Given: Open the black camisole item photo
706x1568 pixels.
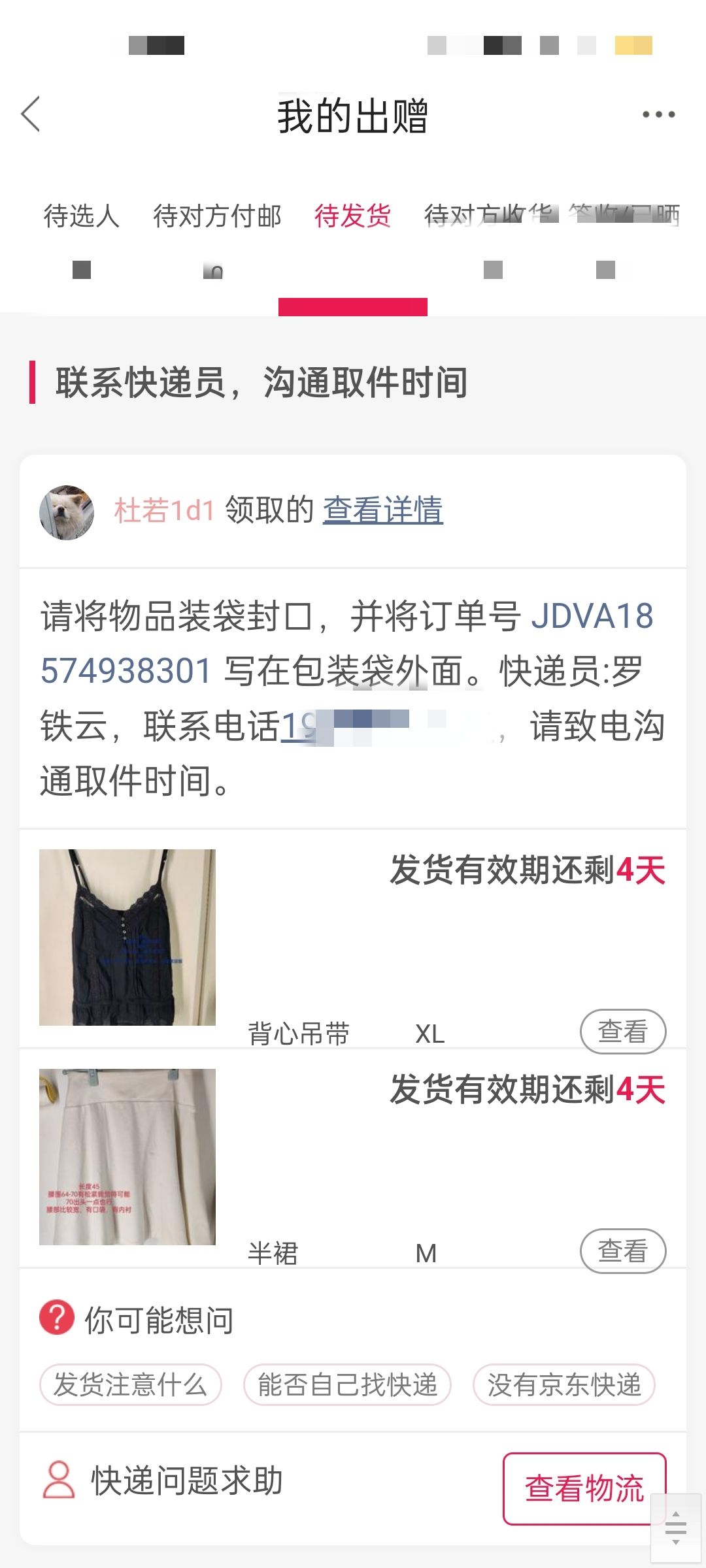Looking at the screenshot, I should (127, 938).
